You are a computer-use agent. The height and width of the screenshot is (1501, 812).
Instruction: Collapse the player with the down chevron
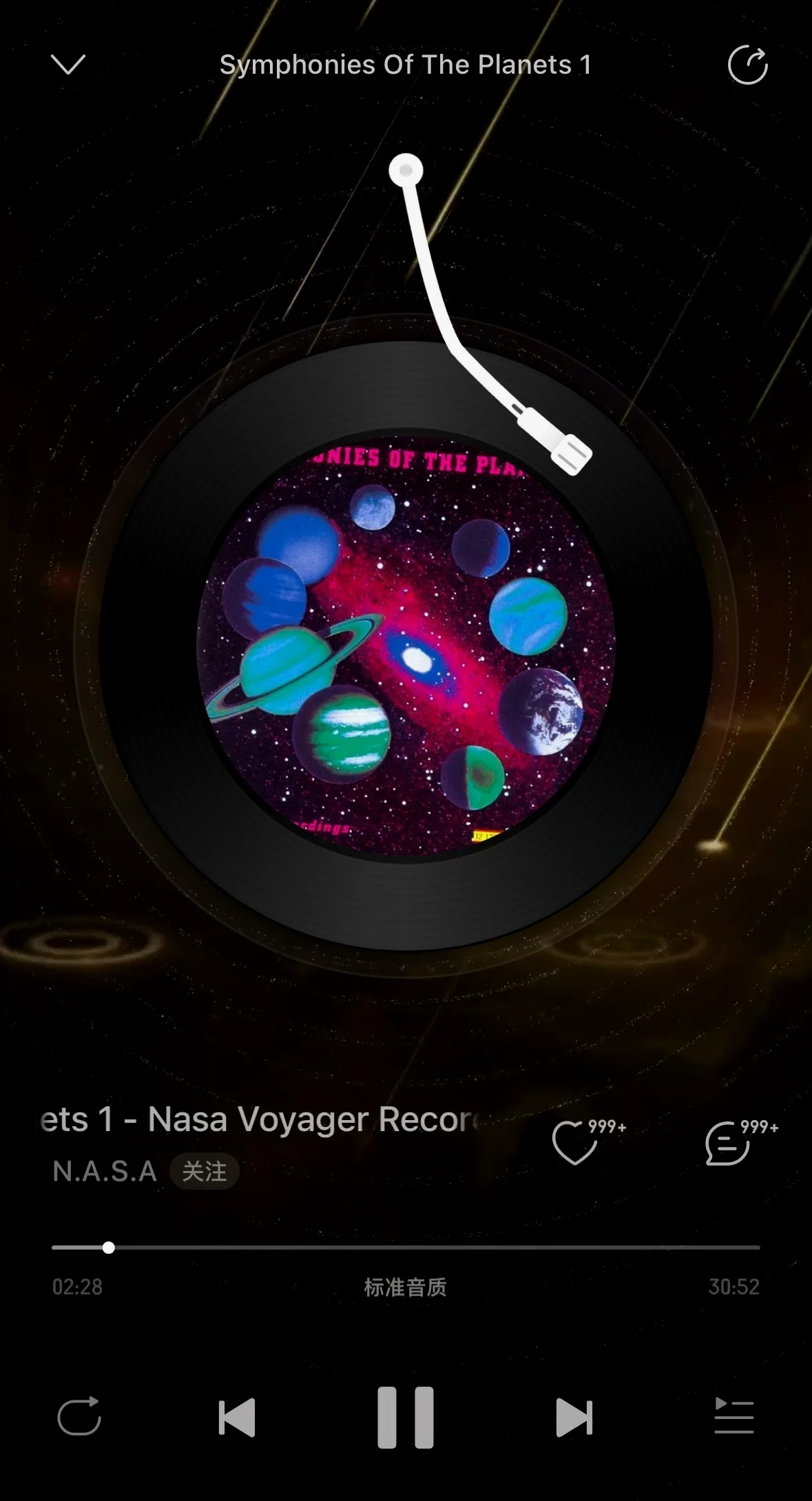pyautogui.click(x=68, y=65)
